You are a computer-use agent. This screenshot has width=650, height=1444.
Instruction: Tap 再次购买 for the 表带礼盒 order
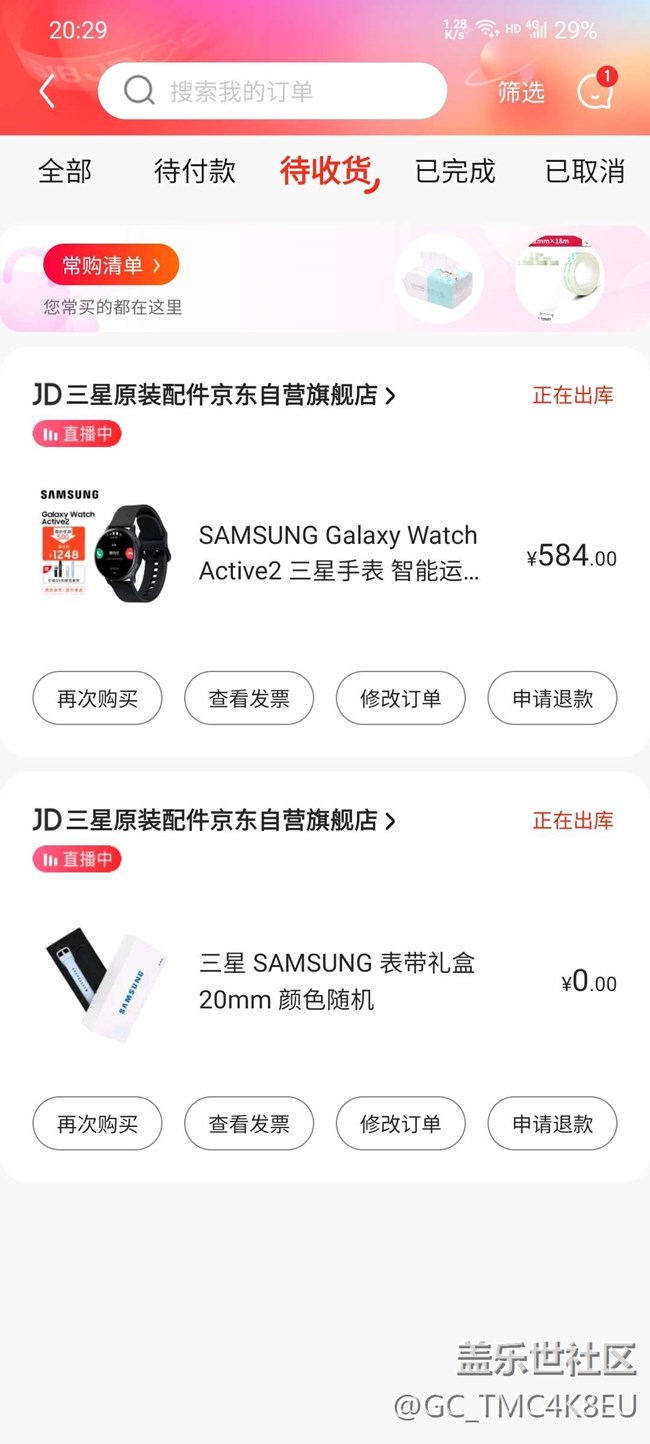pos(98,1123)
